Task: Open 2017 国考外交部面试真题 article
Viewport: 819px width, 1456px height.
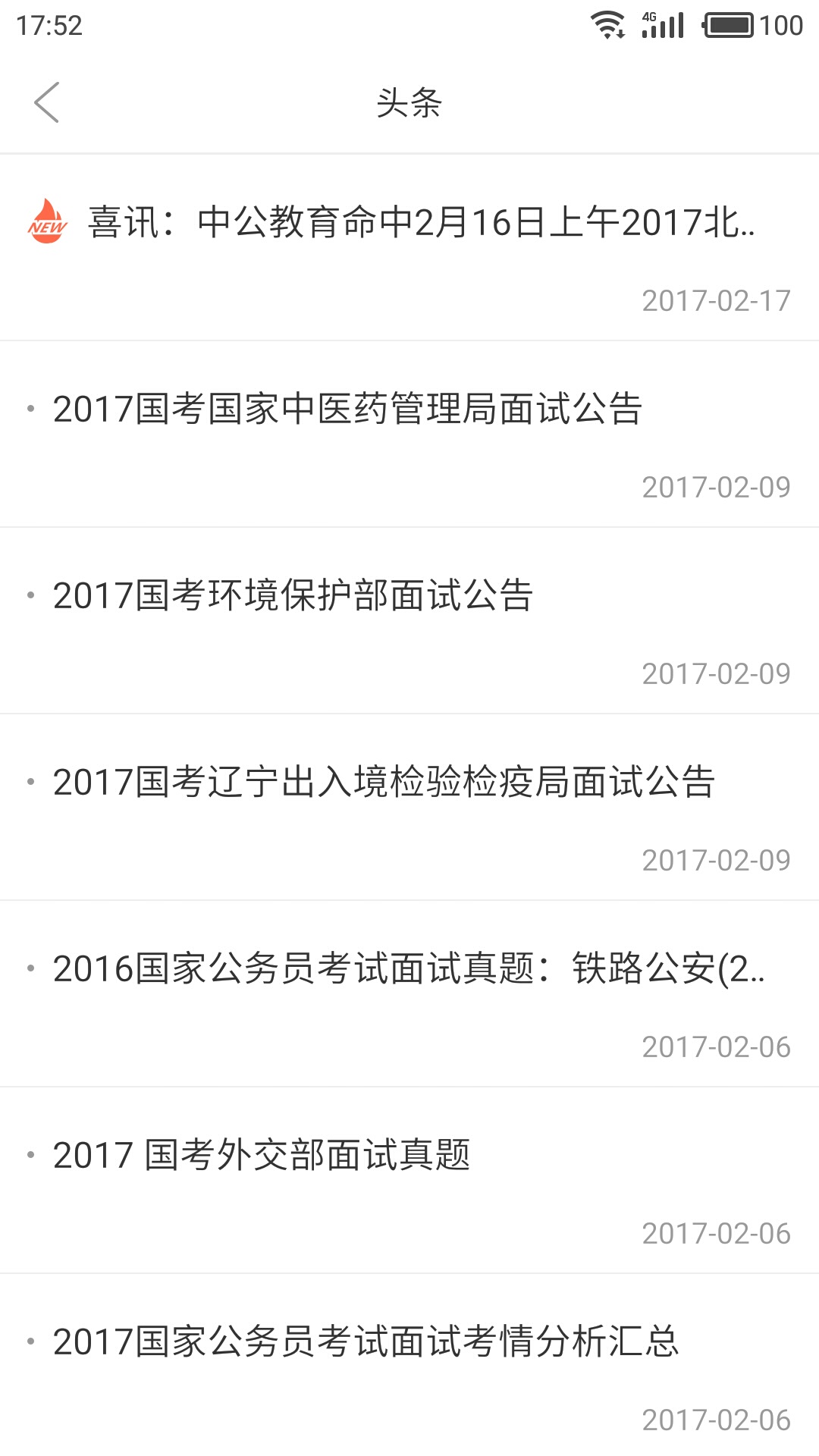Action: [262, 1152]
